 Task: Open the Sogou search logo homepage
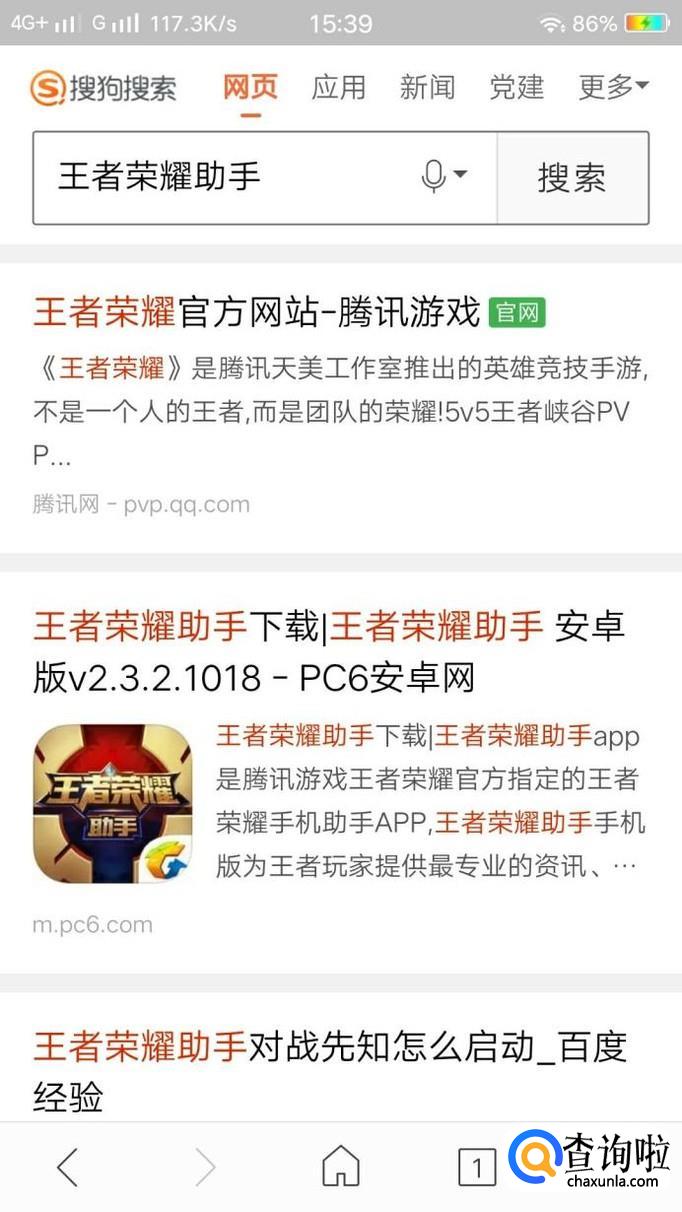pos(103,88)
